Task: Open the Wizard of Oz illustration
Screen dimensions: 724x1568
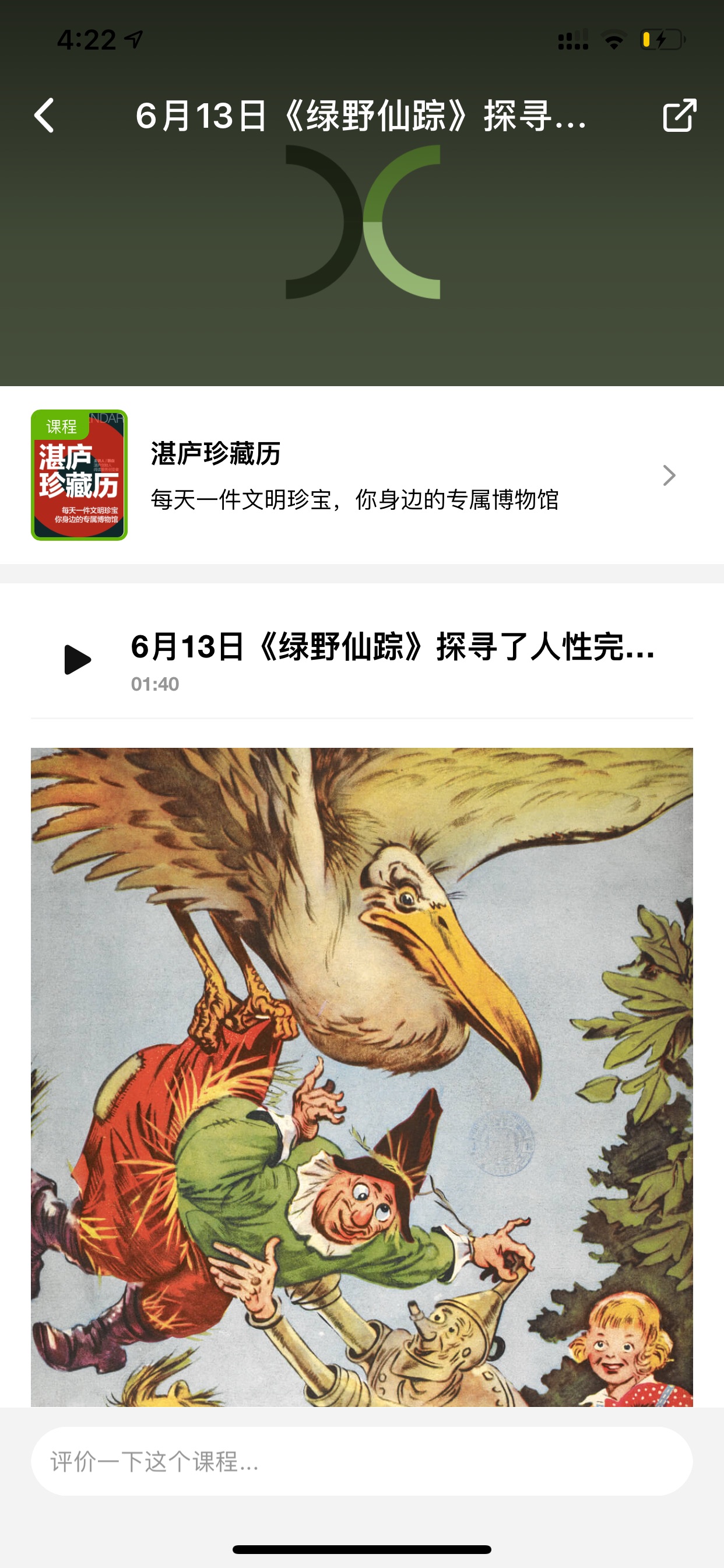Action: 362,1077
